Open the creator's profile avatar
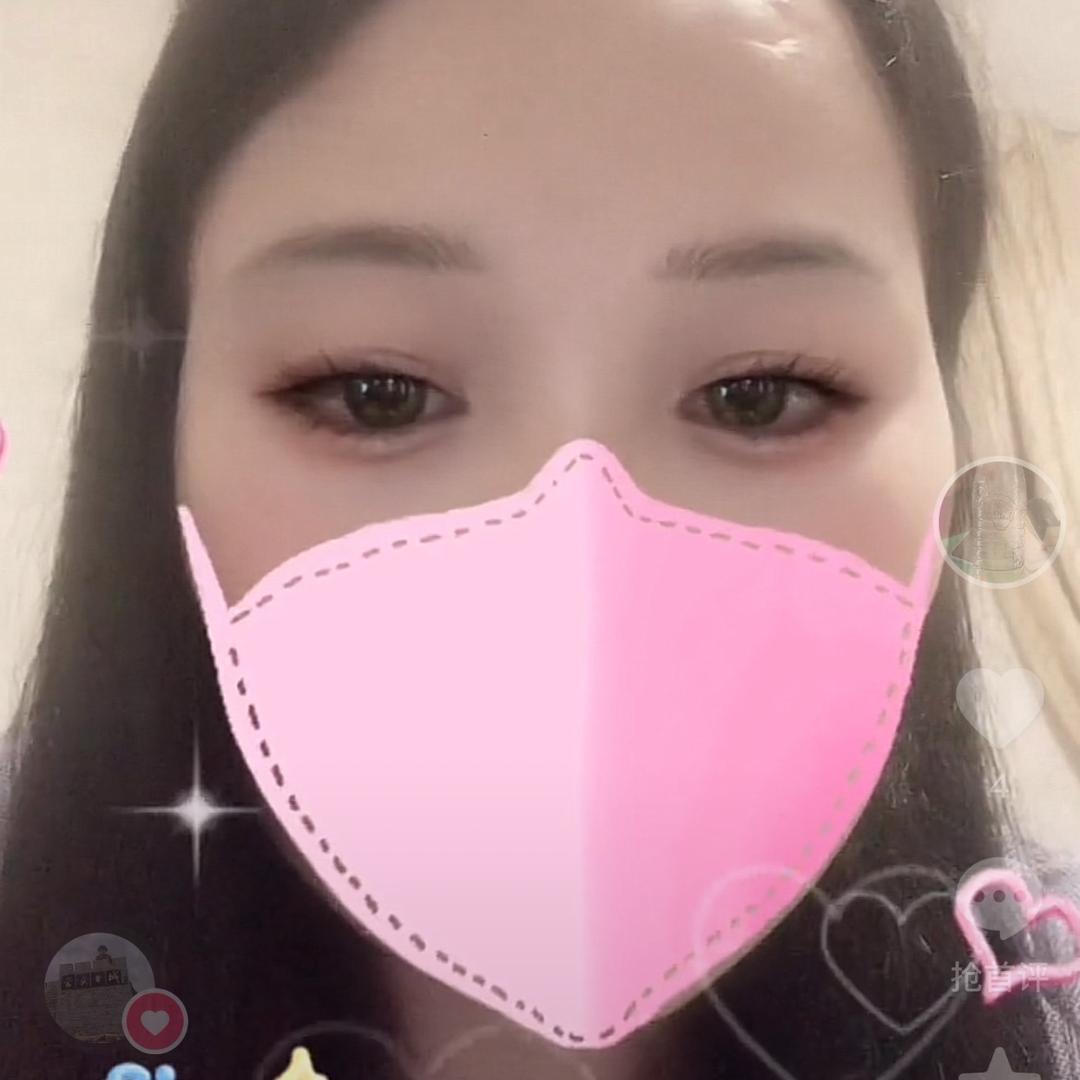 [998, 522]
